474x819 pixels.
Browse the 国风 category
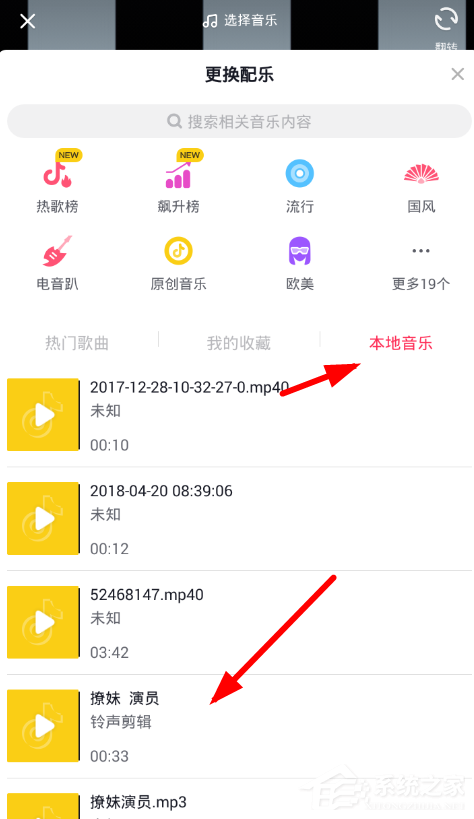pos(421,188)
